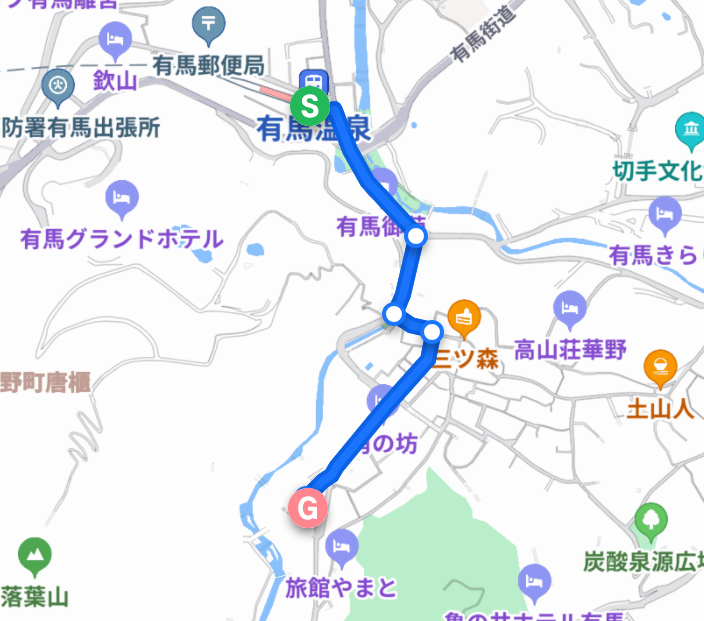Screen dimensions: 704x621
Task: Select the 有馬温泉 station icon
Action: point(314,80)
